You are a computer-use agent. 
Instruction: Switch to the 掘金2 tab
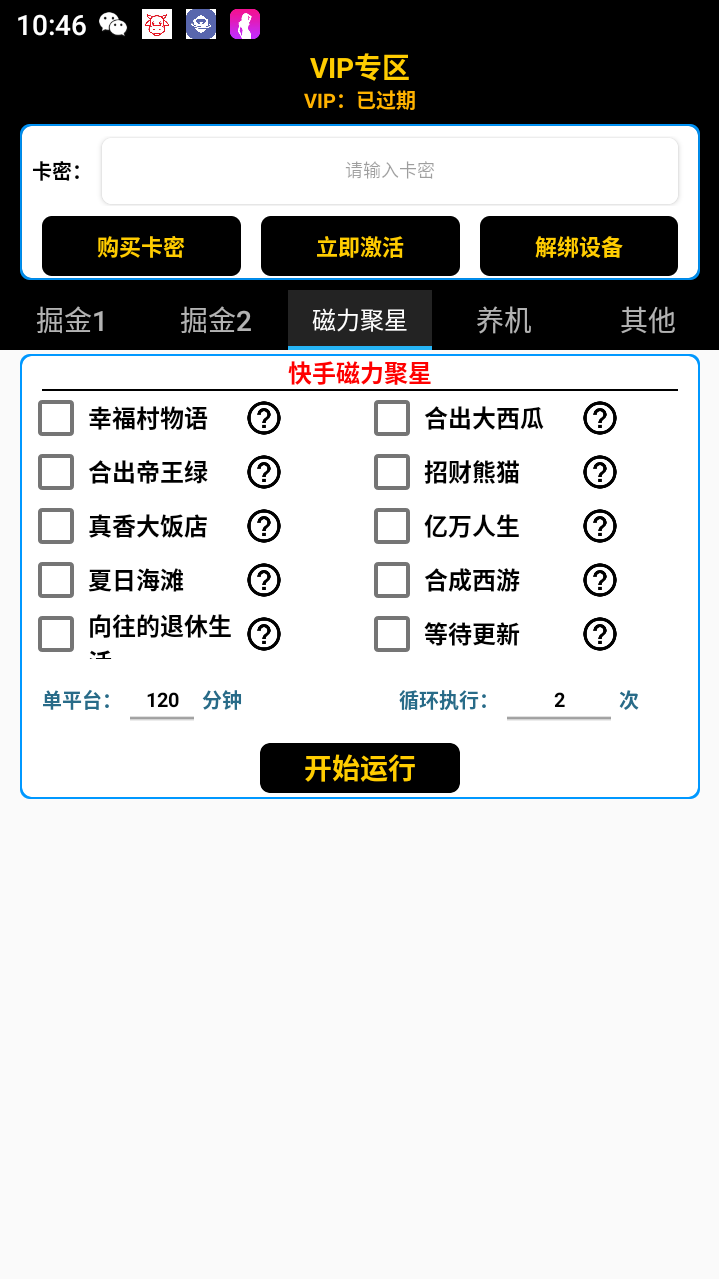coord(215,320)
